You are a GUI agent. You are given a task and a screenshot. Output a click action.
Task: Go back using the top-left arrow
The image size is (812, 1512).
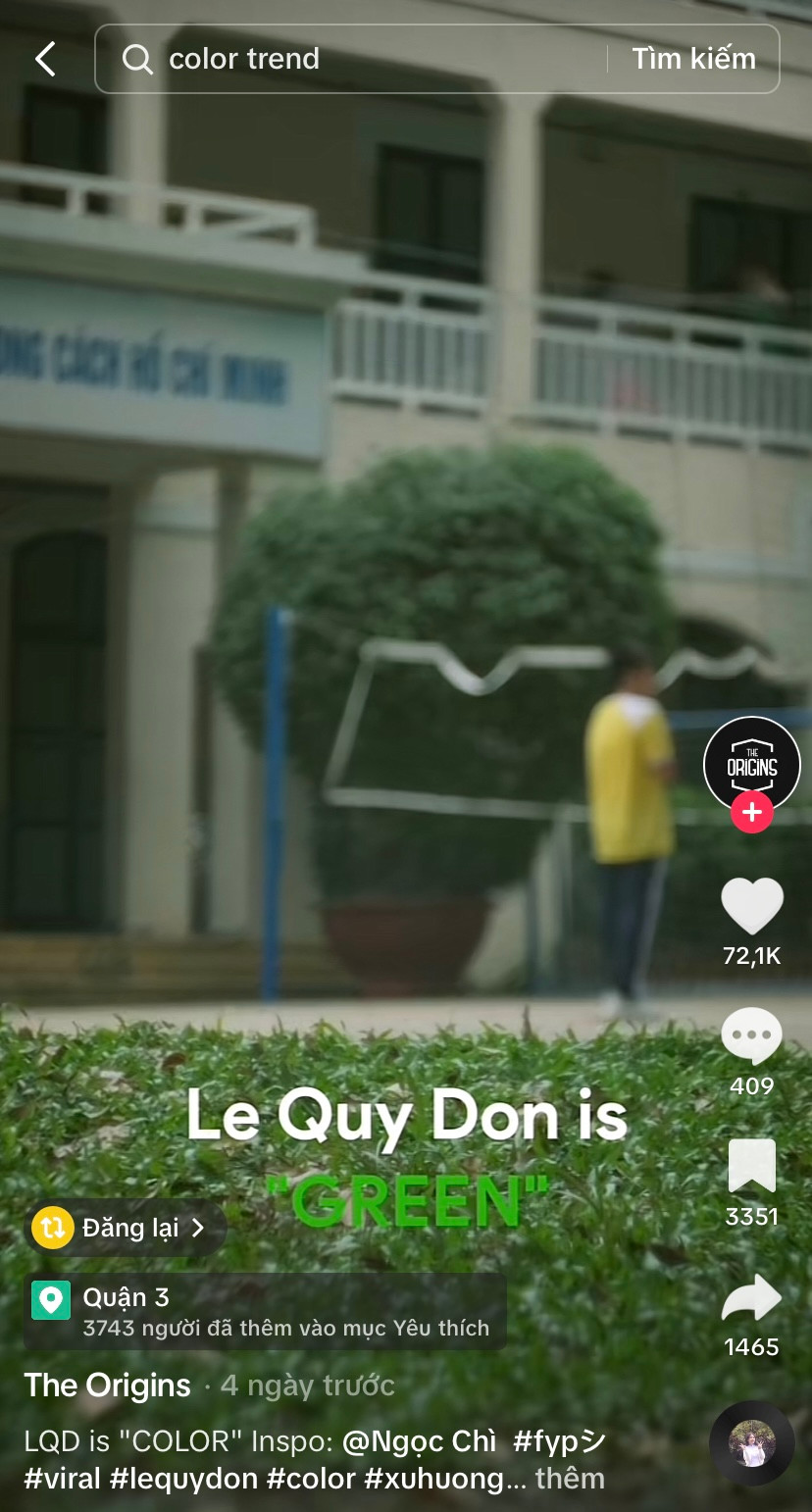point(45,60)
